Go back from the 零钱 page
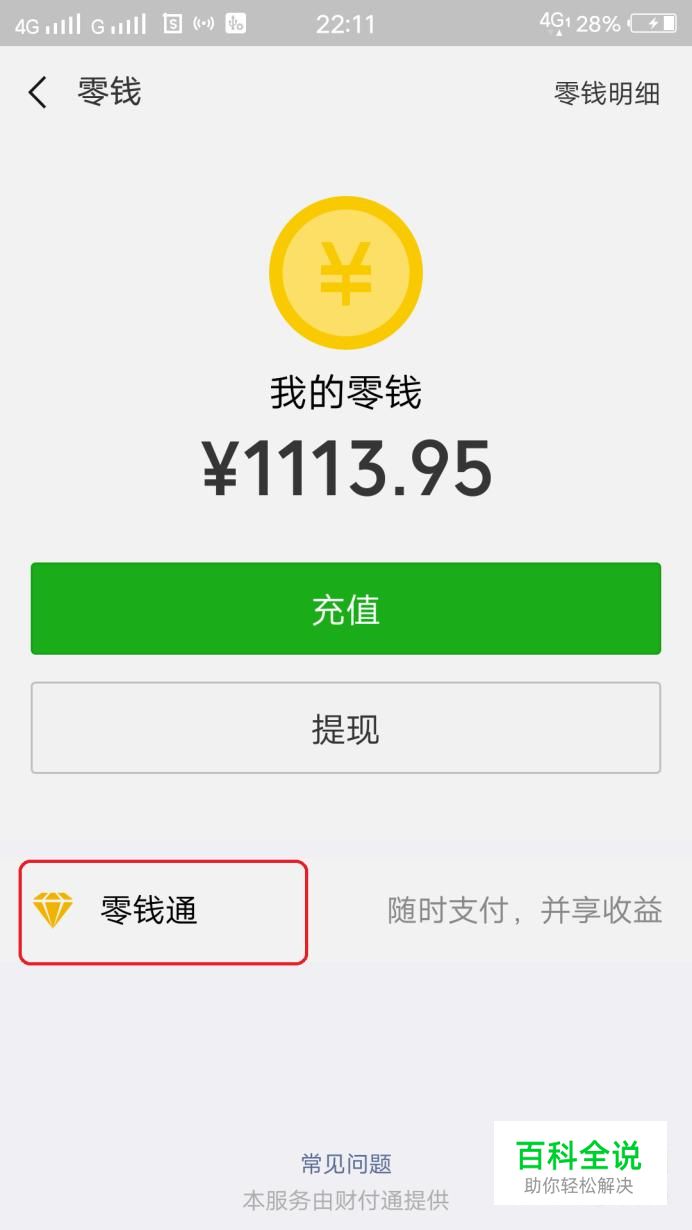This screenshot has width=692, height=1230. pyautogui.click(x=38, y=93)
